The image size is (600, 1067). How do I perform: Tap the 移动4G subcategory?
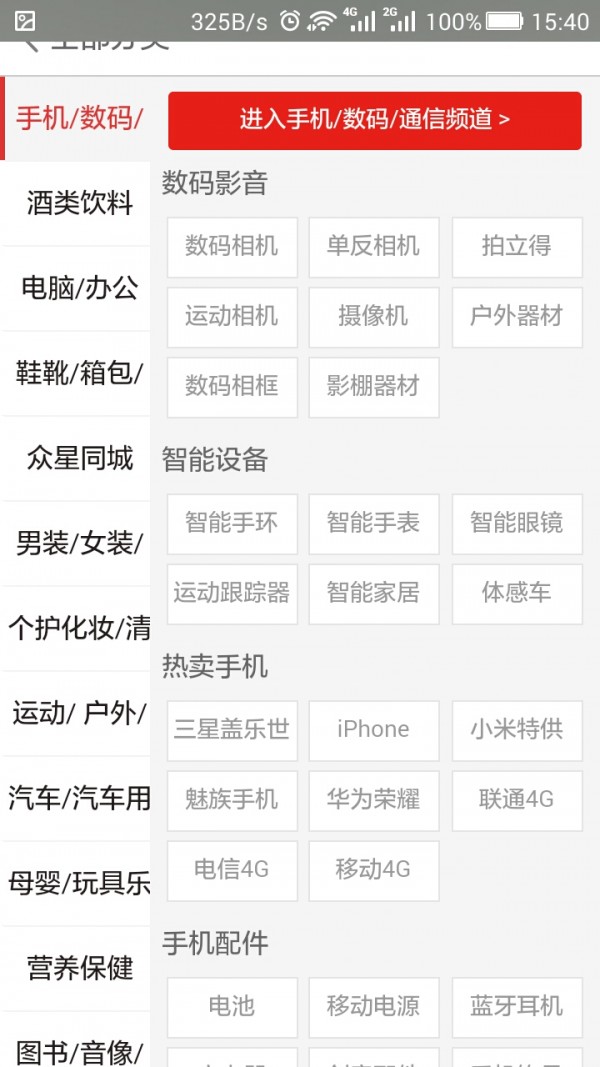[x=373, y=869]
